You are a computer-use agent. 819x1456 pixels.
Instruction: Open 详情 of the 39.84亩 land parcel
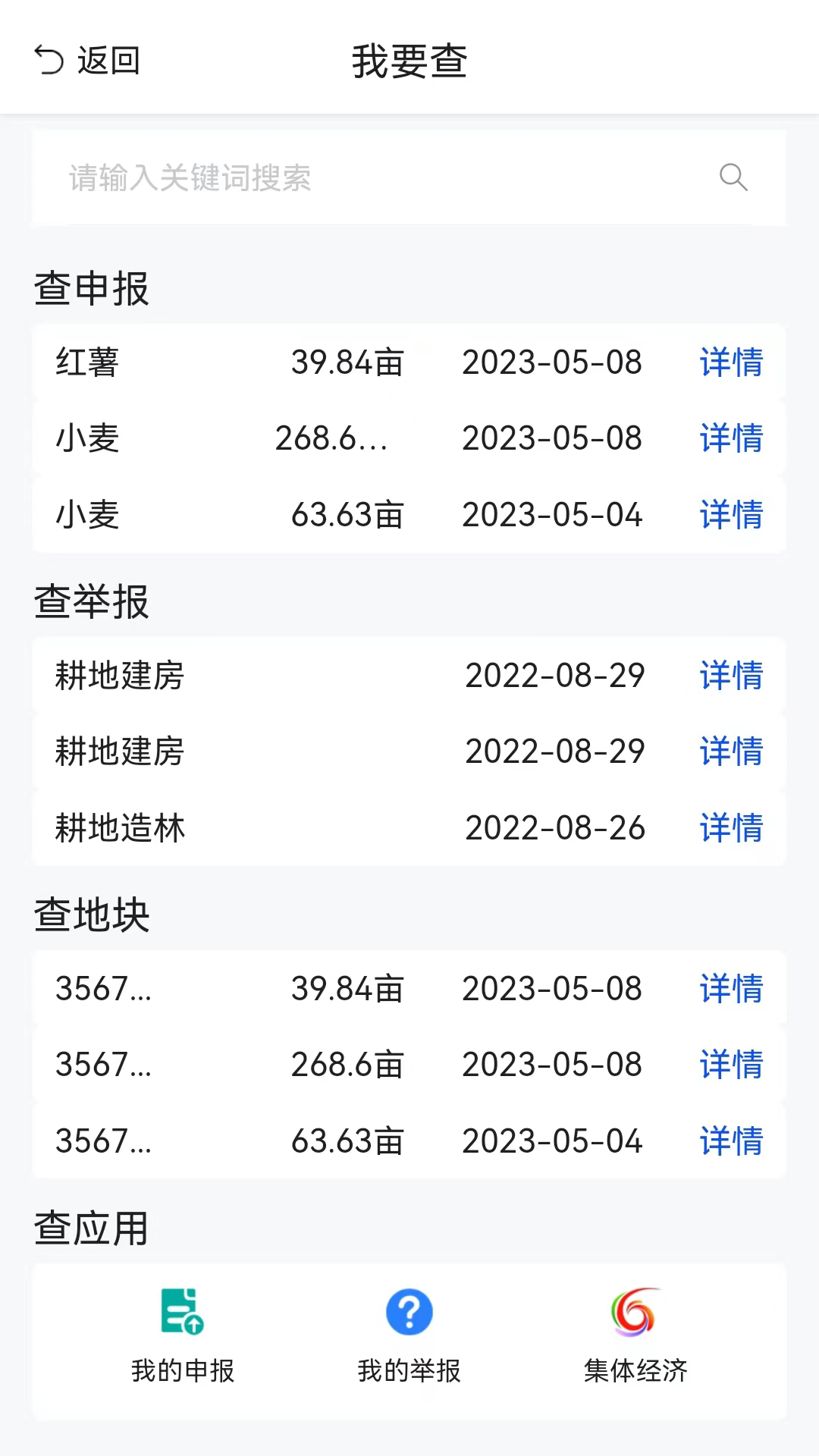pyautogui.click(x=730, y=989)
